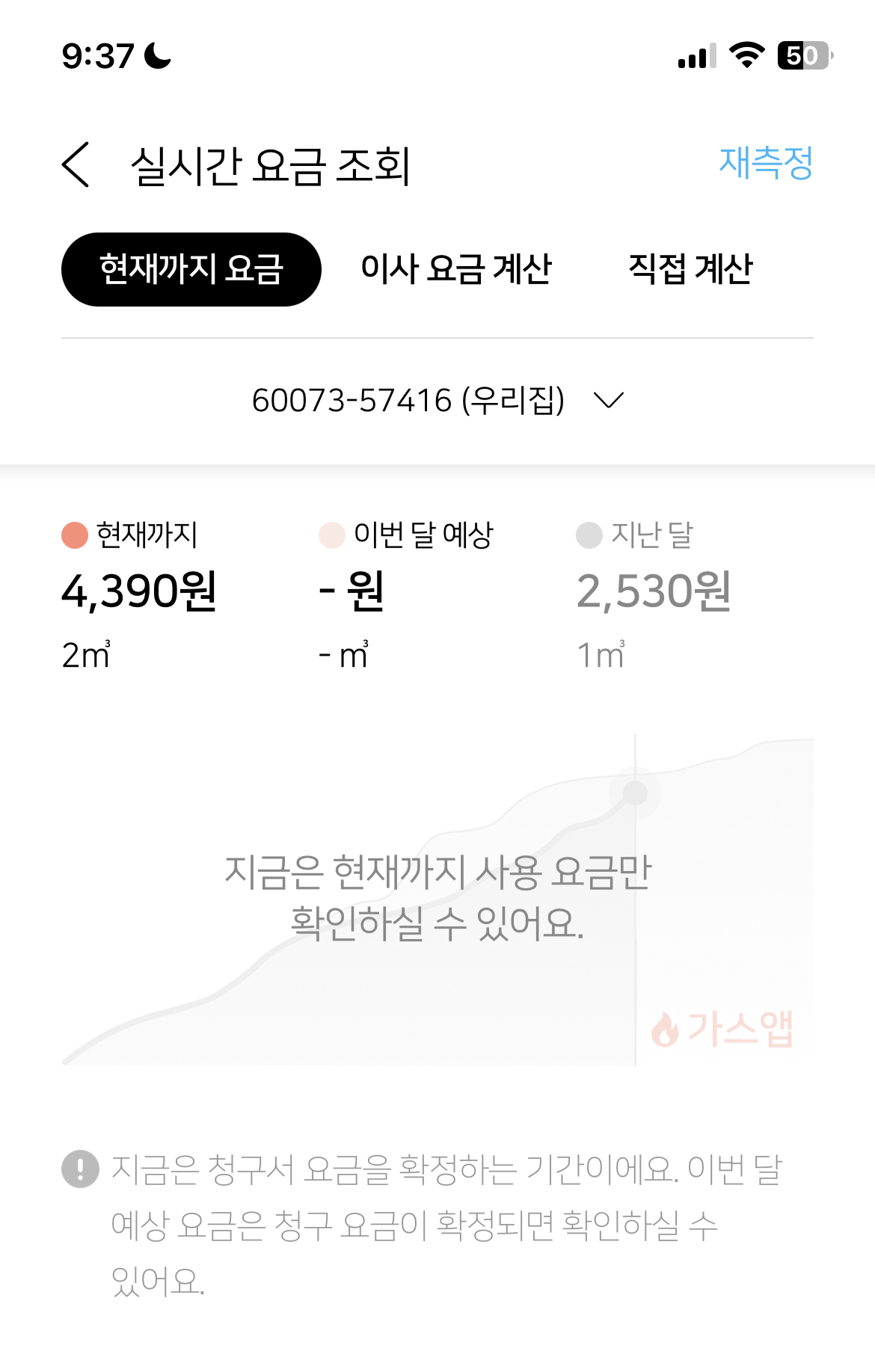This screenshot has height=1372, width=875.
Task: Open the 직접 계산 tab
Action: pos(690,269)
